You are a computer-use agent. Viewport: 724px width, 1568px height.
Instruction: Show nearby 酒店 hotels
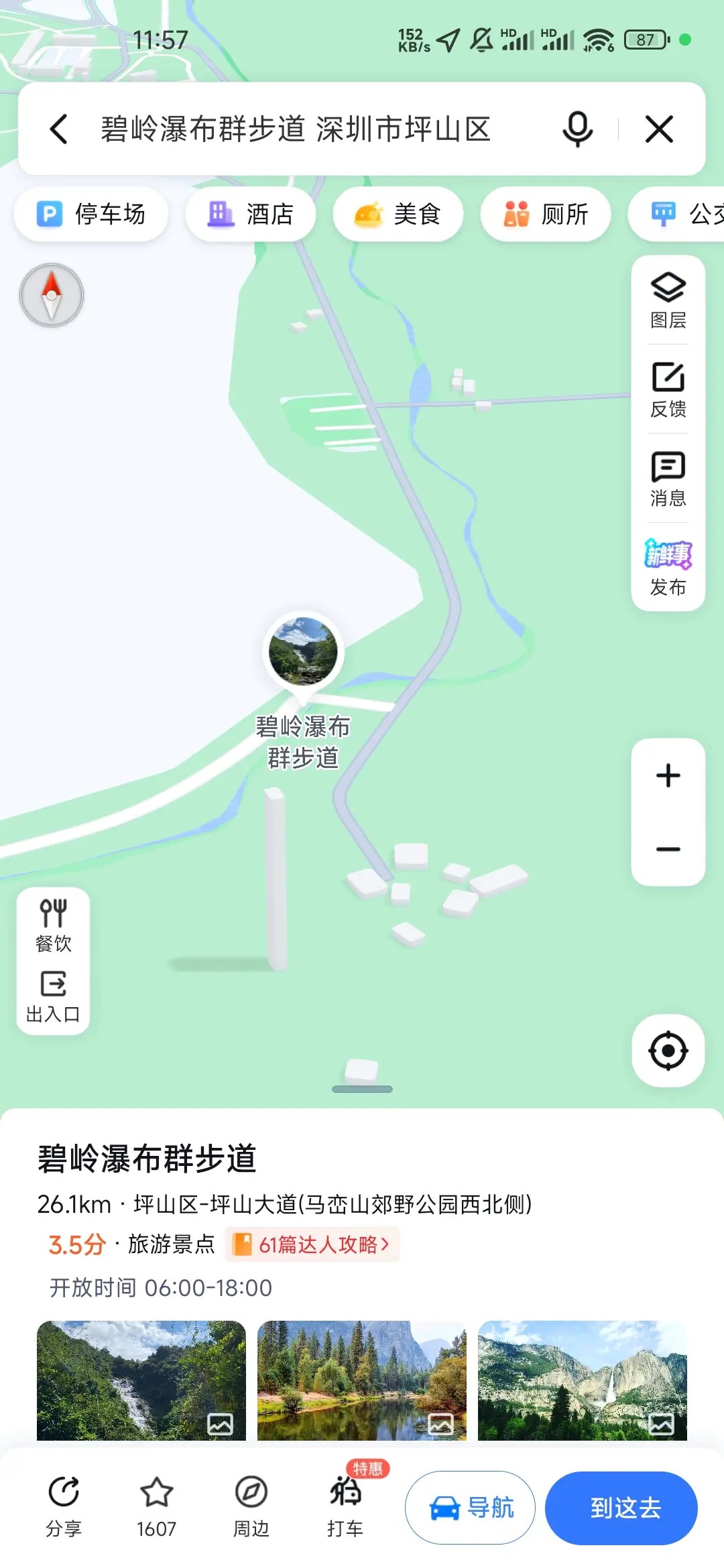[x=251, y=214]
